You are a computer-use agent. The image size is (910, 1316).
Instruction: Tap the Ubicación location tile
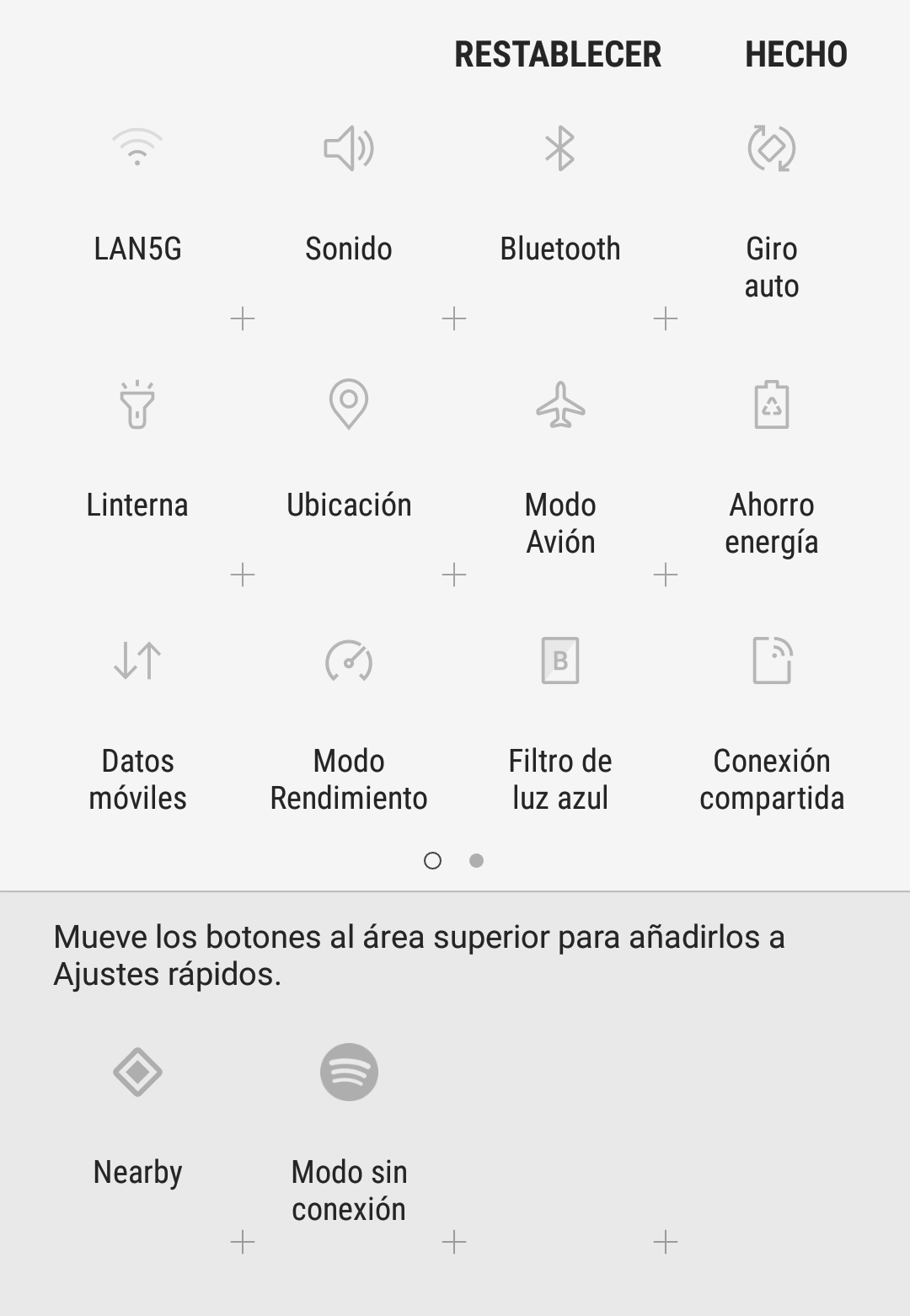[x=349, y=406]
